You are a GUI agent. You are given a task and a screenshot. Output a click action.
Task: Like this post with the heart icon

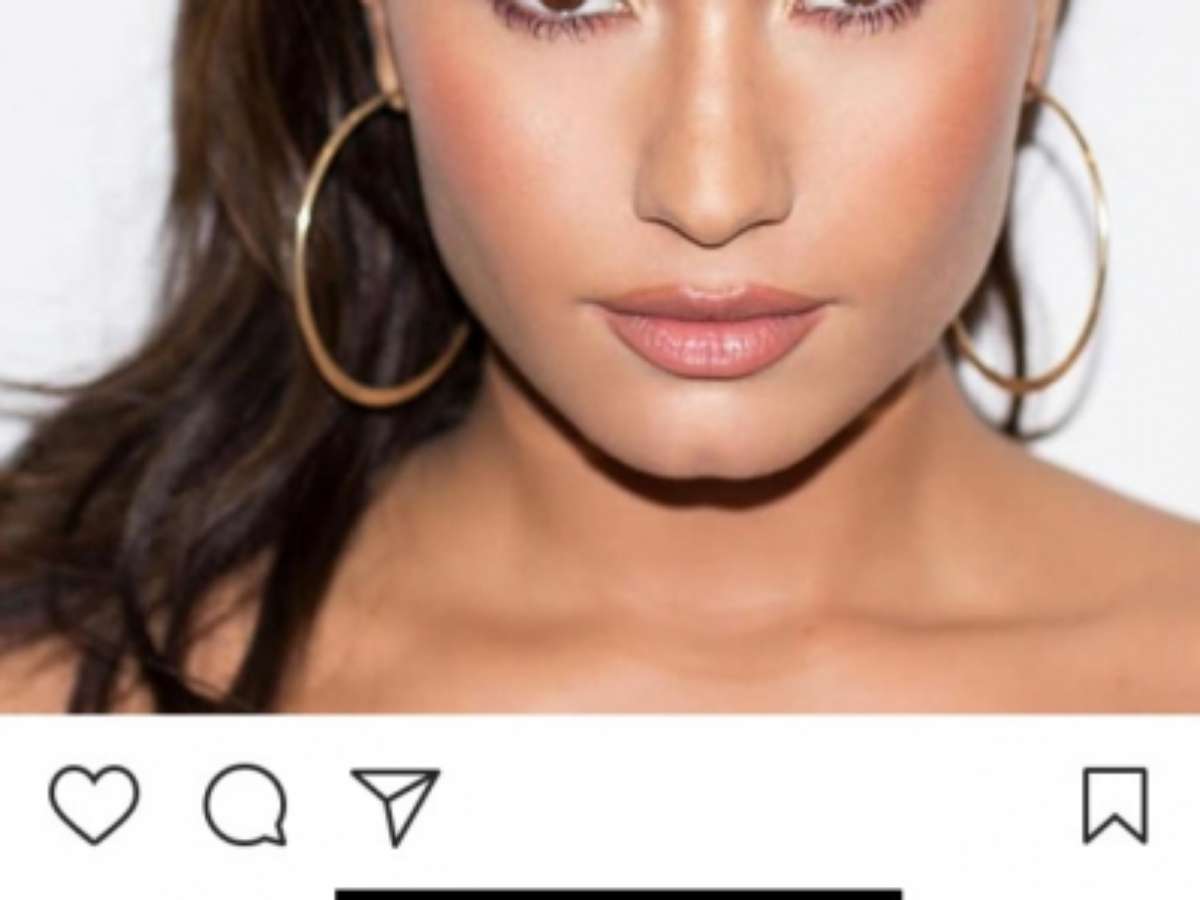pos(94,804)
